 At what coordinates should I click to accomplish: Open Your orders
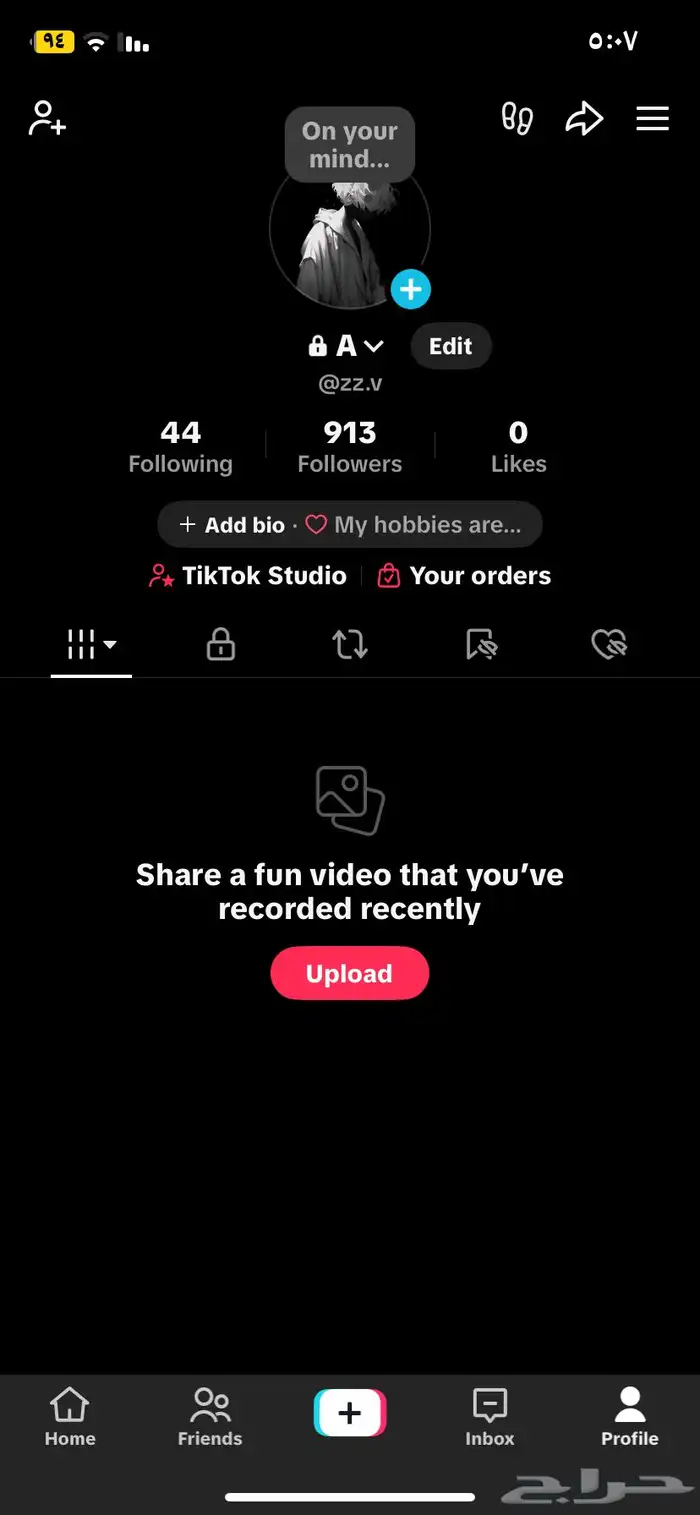pyautogui.click(x=464, y=576)
